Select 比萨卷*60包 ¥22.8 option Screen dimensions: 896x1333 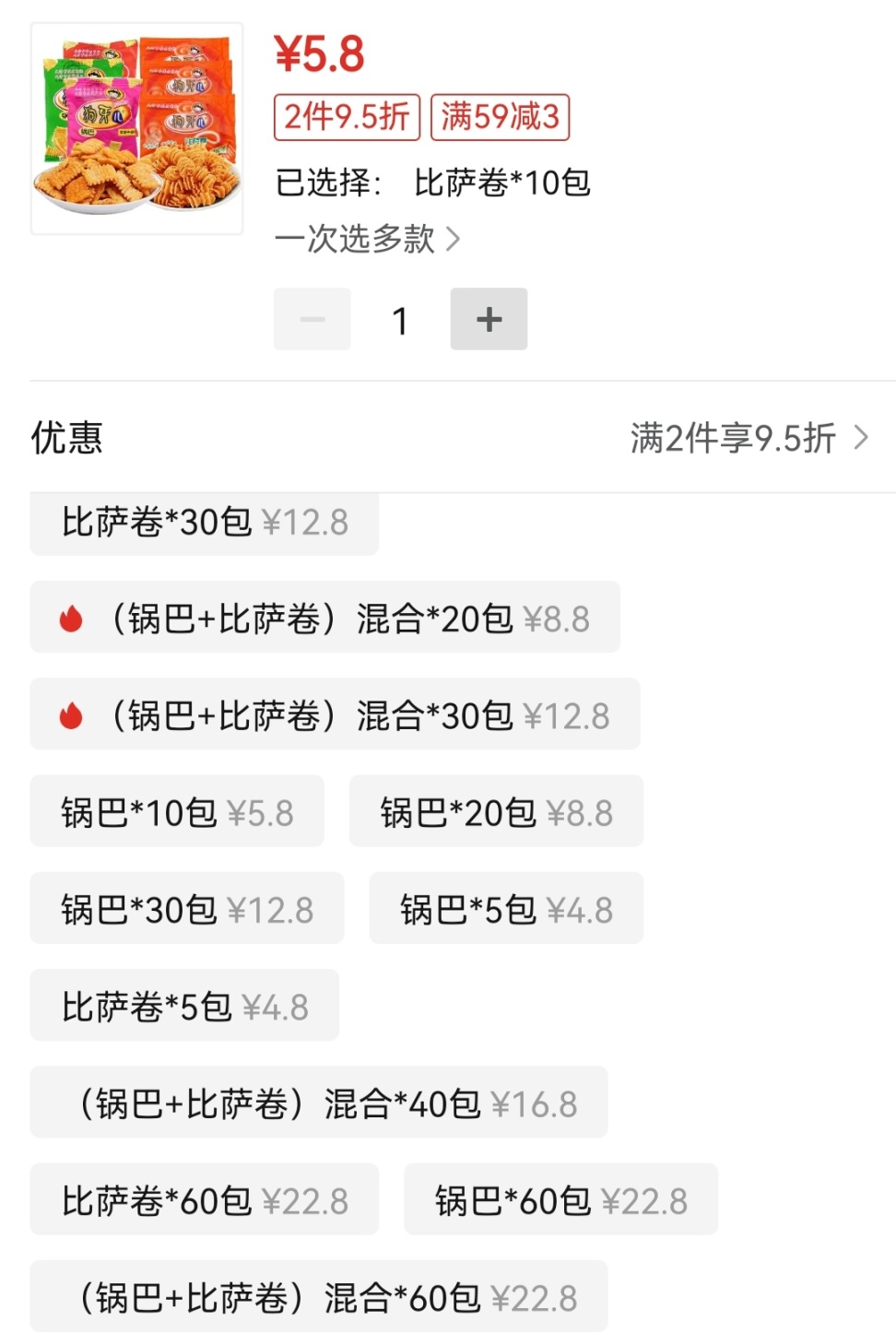tap(204, 1200)
